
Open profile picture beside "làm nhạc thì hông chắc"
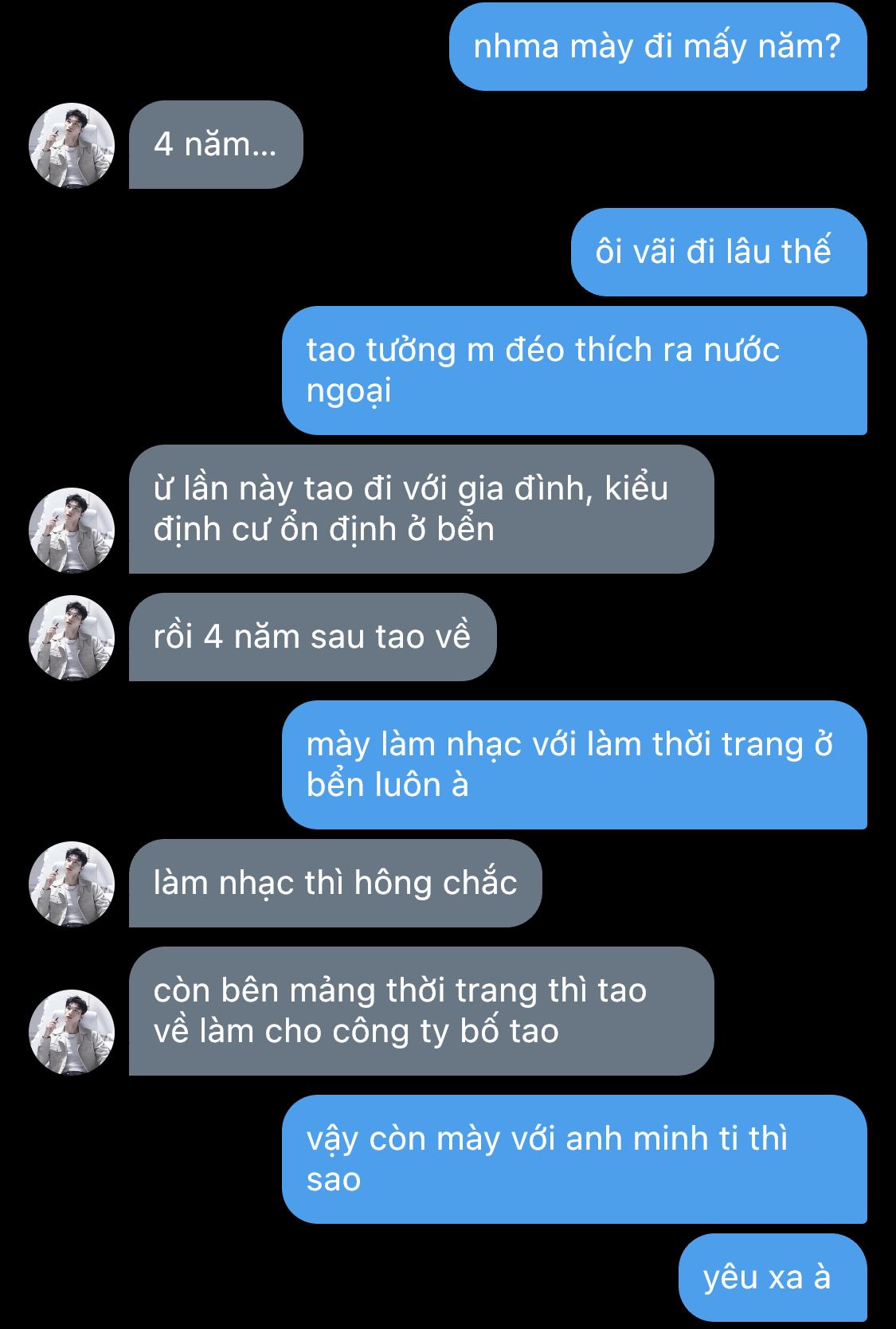[x=72, y=884]
